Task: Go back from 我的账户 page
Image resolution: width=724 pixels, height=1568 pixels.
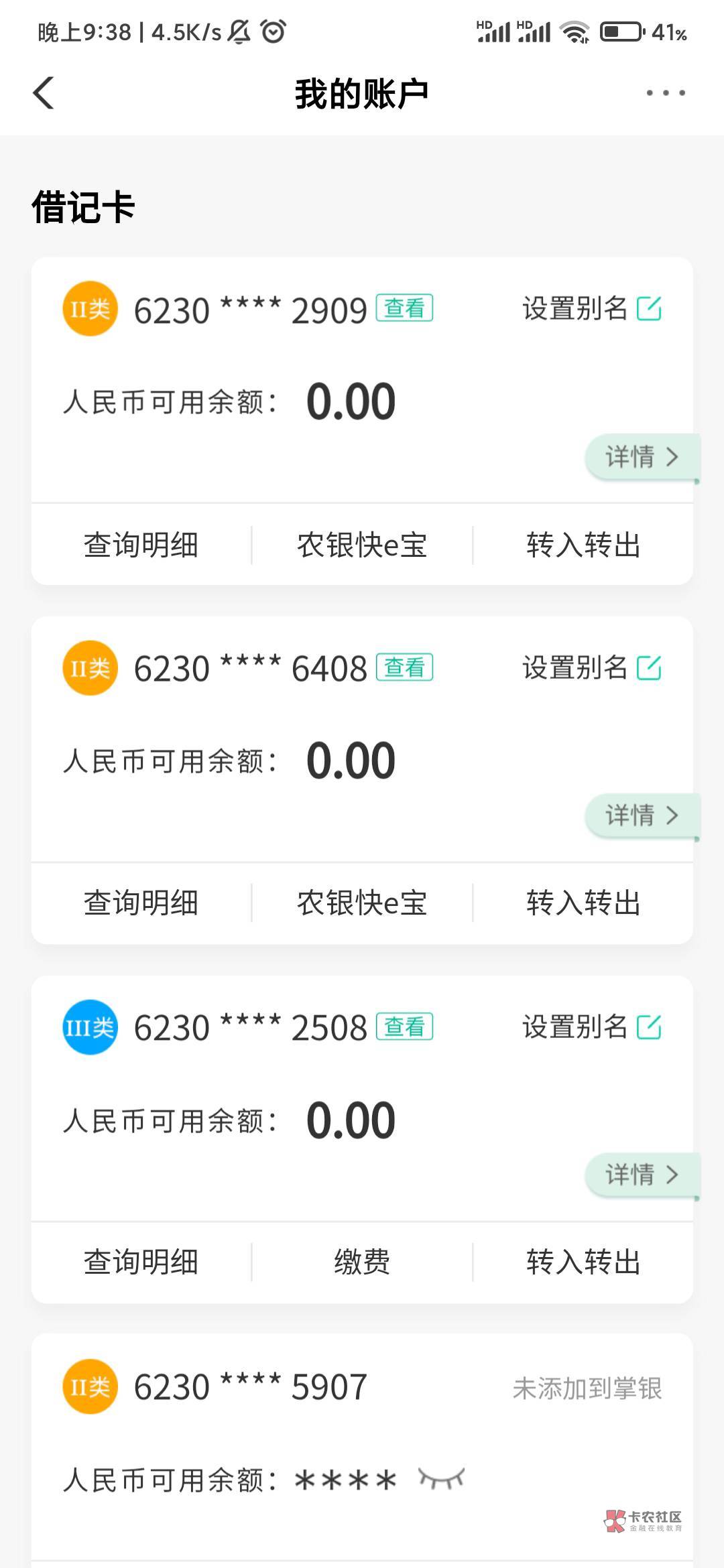Action: [44, 92]
